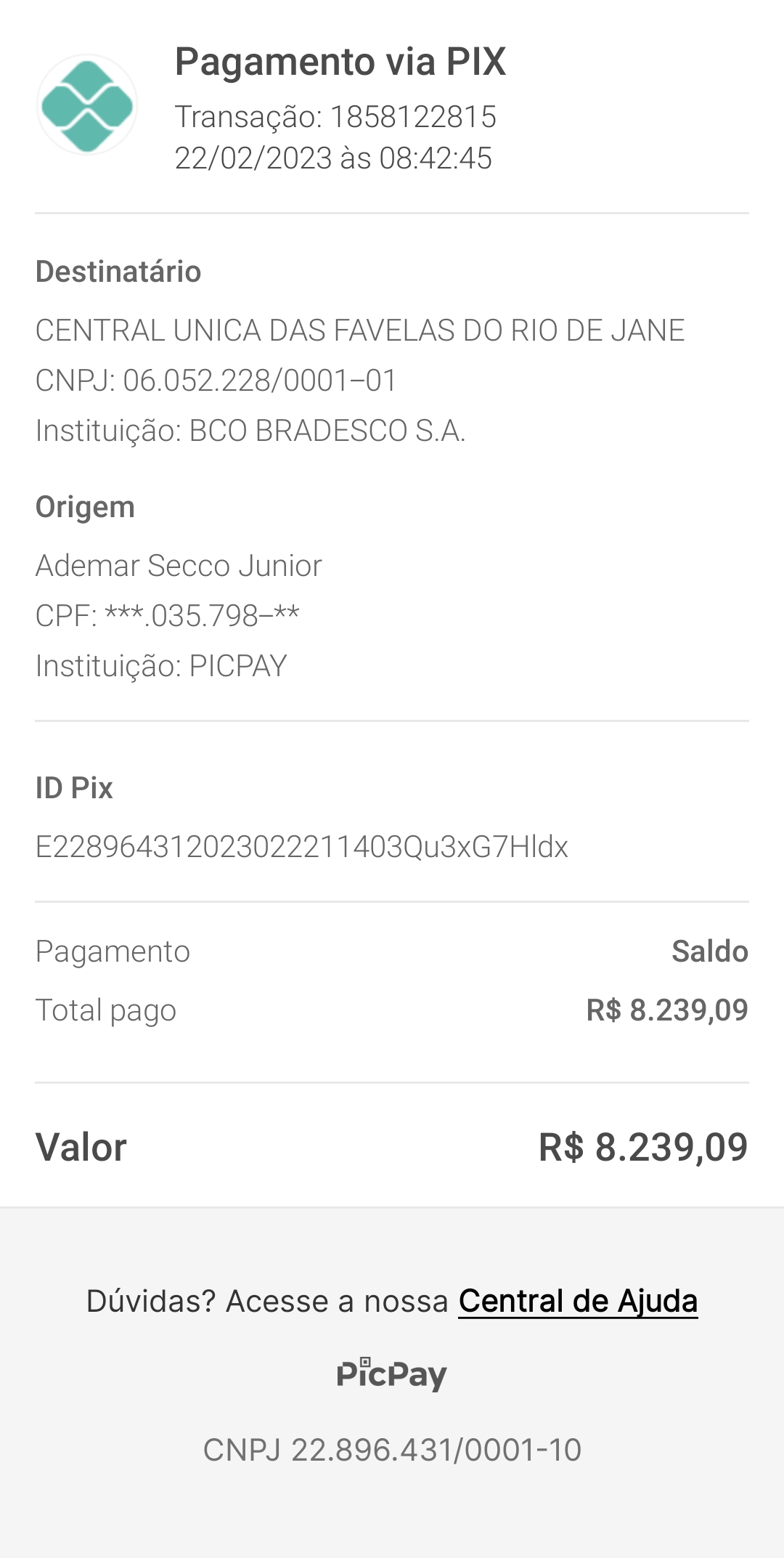The image size is (784, 1558).
Task: Click the sender name Ademar Secco Junior
Action: [179, 564]
